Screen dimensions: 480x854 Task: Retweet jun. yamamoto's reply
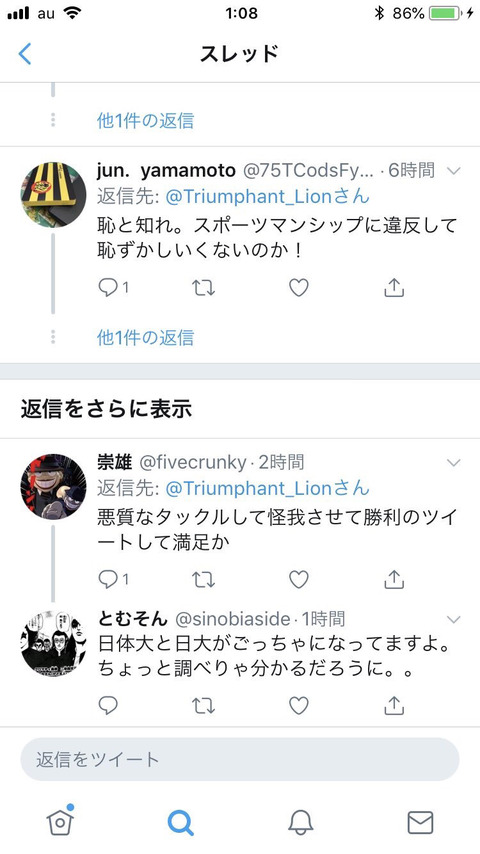(203, 288)
